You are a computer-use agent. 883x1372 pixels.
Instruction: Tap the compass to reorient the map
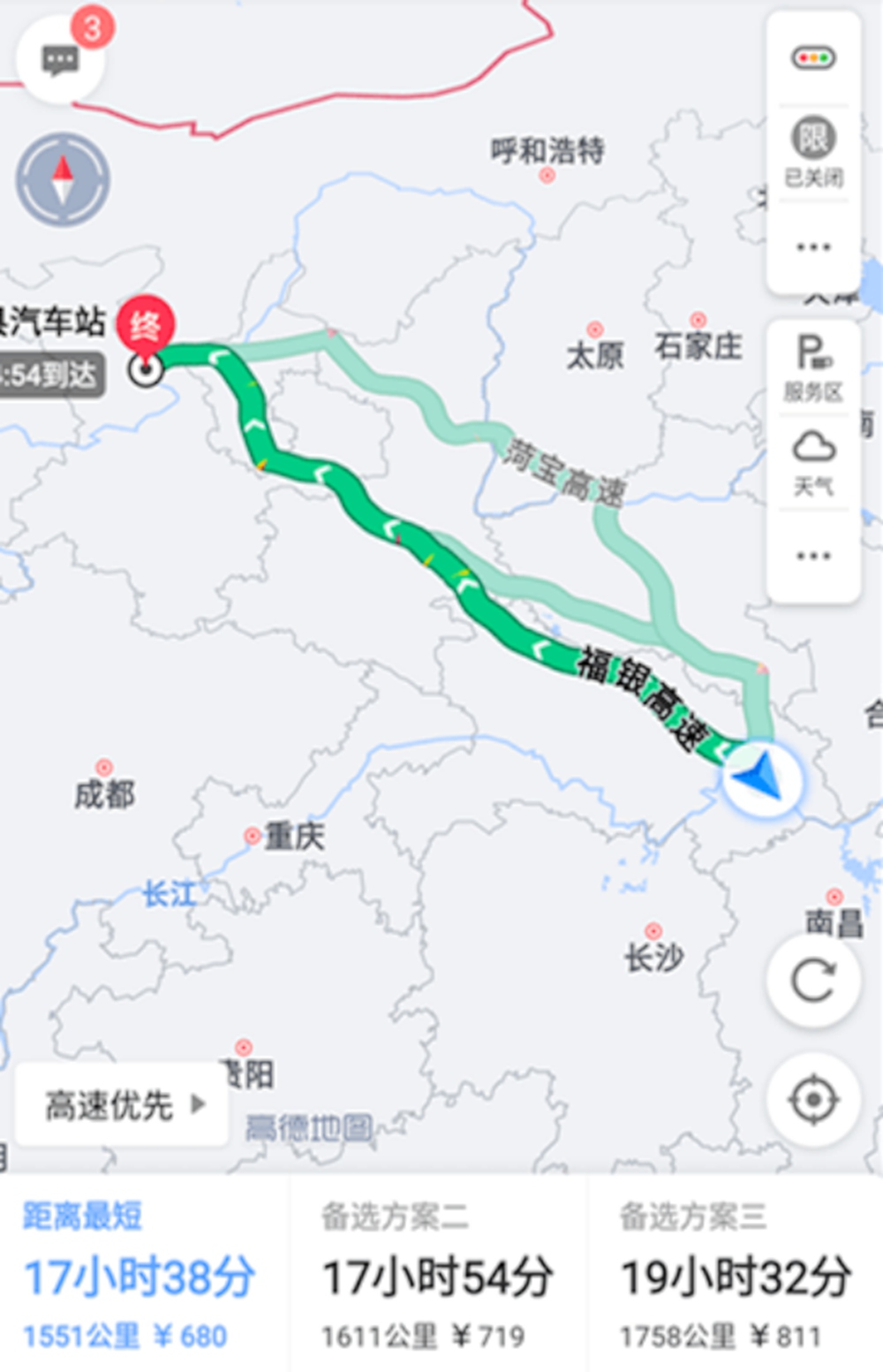[63, 179]
